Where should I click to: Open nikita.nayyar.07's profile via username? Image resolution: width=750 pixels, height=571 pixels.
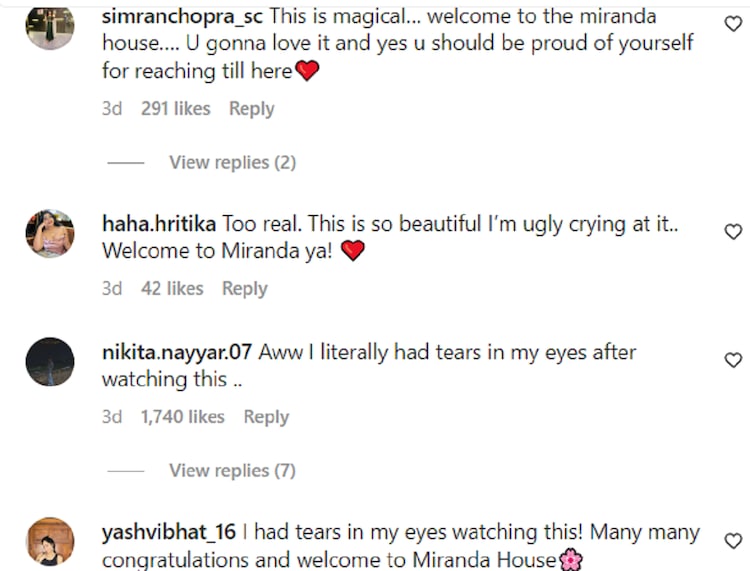pos(178,352)
